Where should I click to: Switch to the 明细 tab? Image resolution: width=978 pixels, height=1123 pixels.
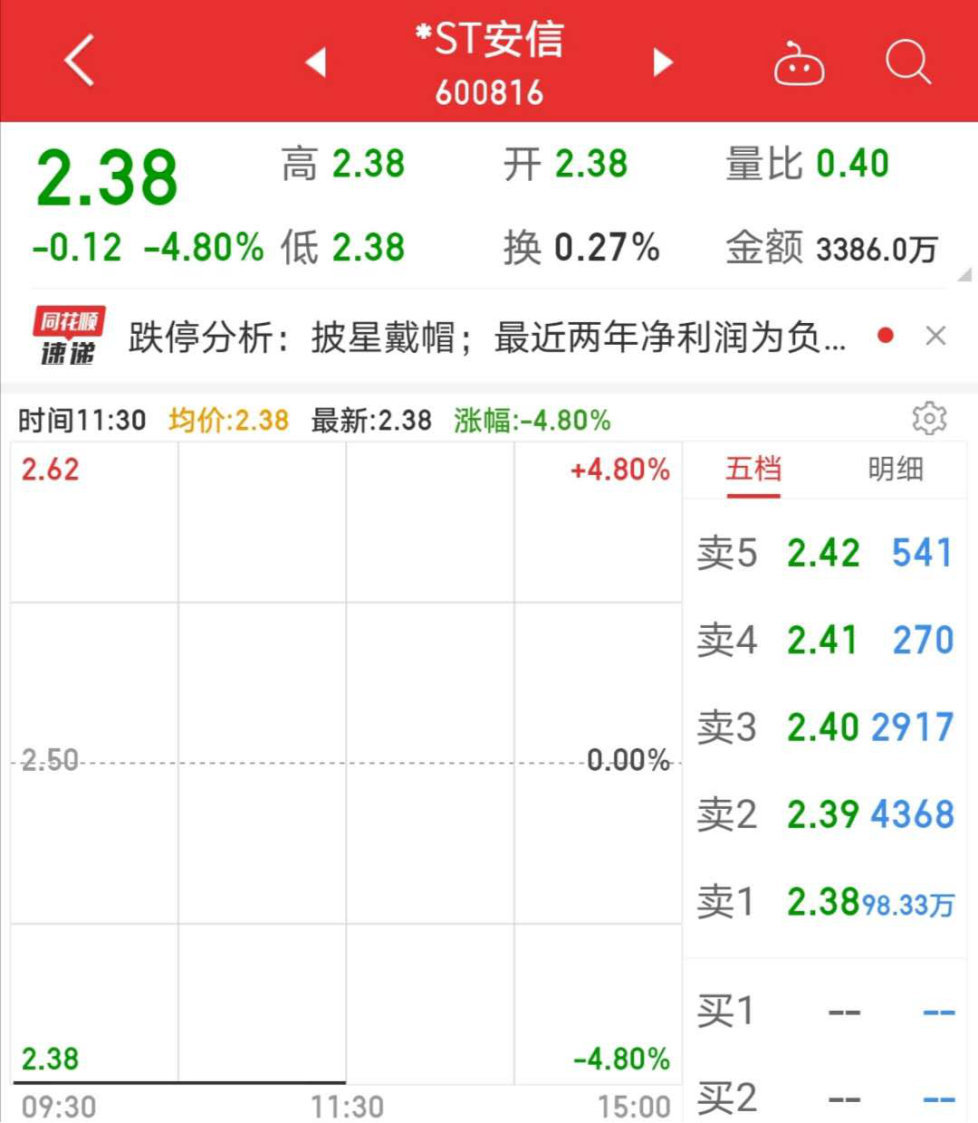tap(895, 469)
